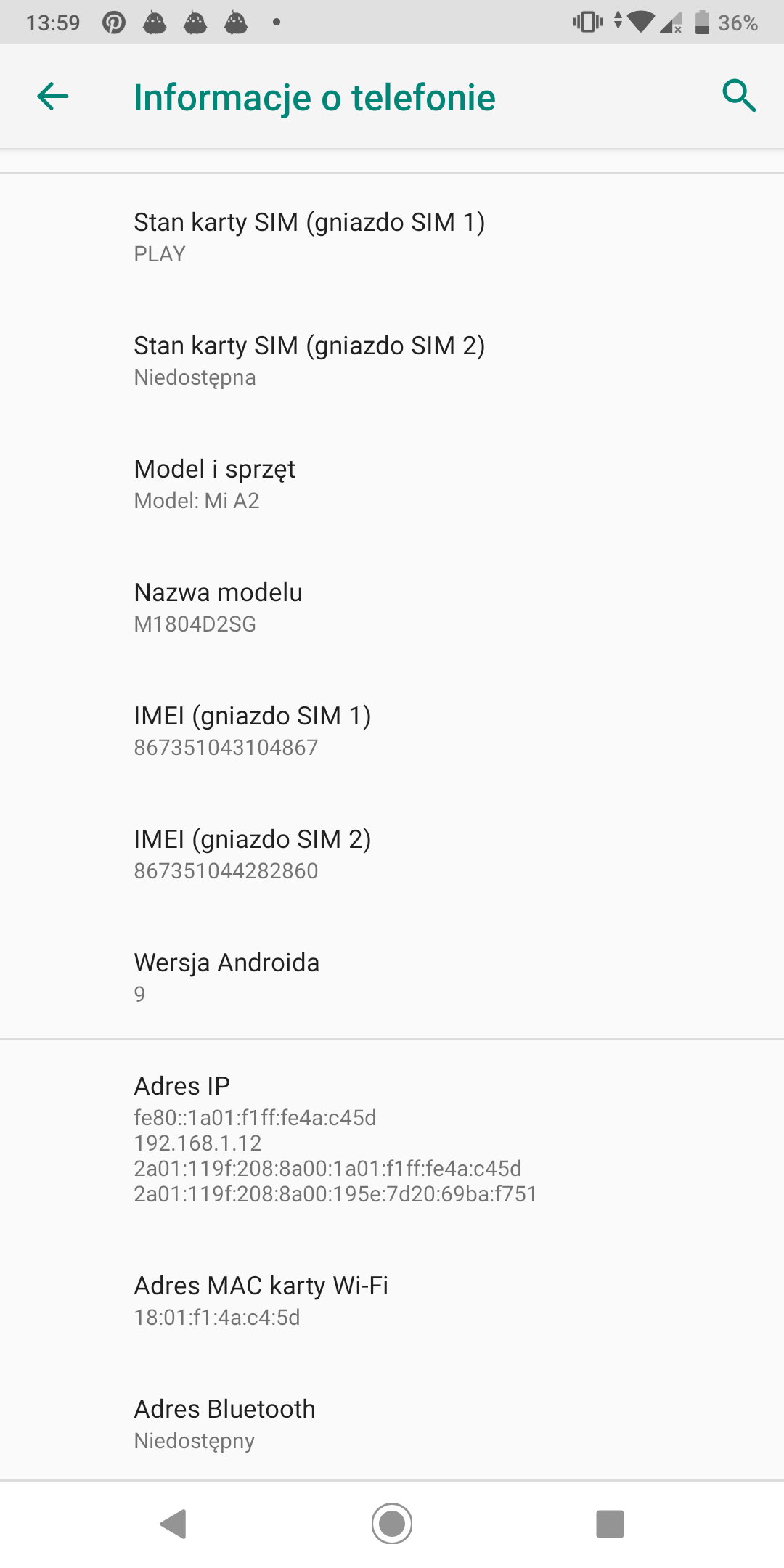The height and width of the screenshot is (1568, 784).
Task: Open the search magnifier icon
Action: pos(739,96)
